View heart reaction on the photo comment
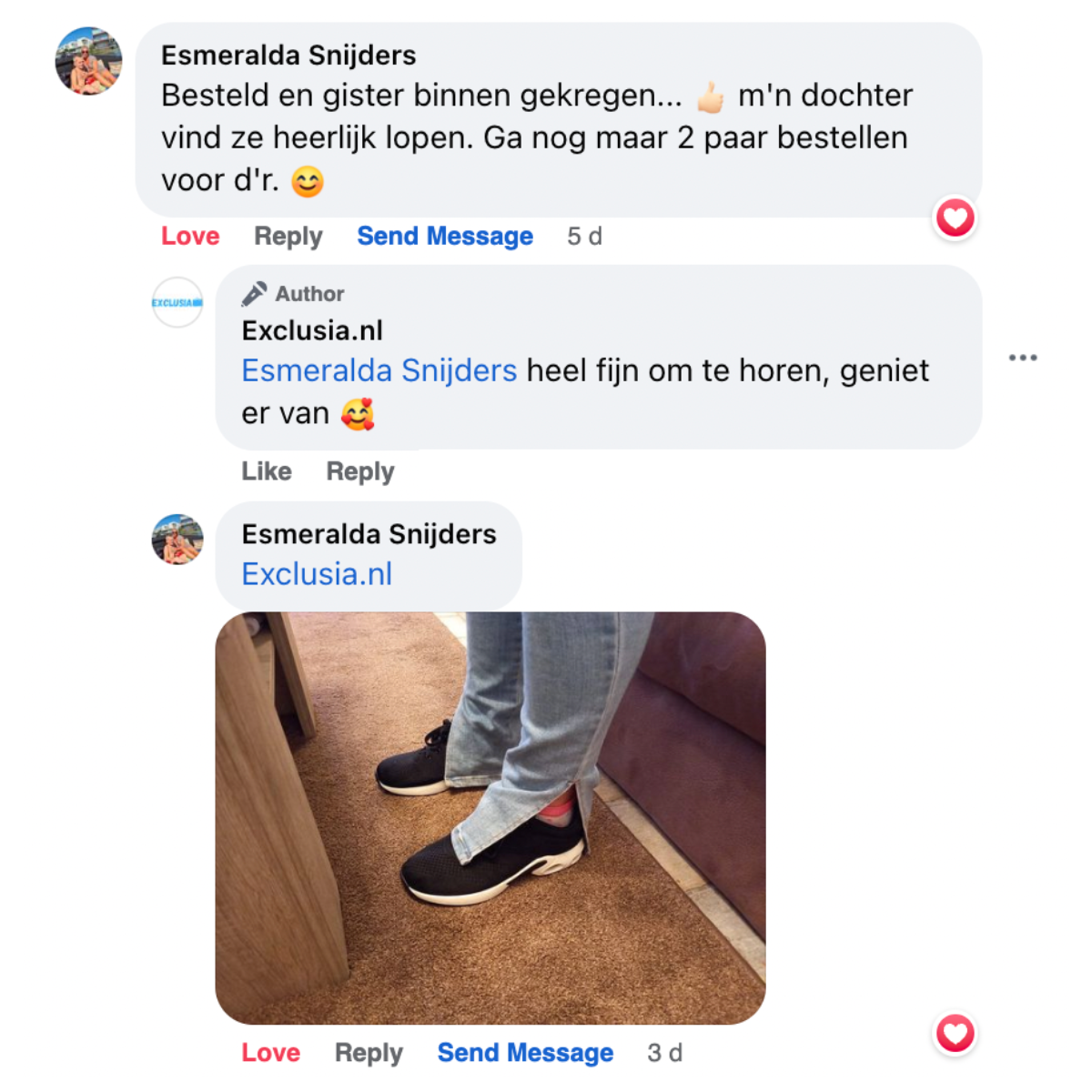Viewport: 1092px width, 1092px height. 955,1034
